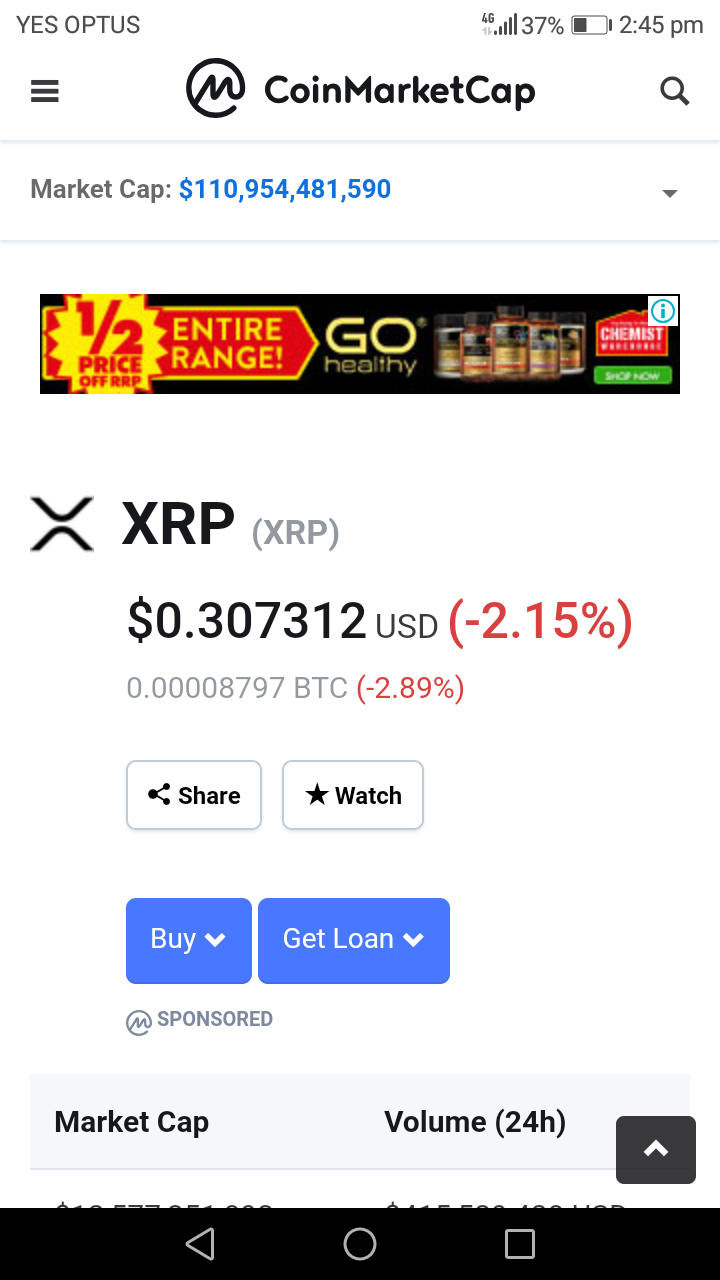720x1280 pixels.
Task: Jump back to top of page
Action: tap(656, 1150)
